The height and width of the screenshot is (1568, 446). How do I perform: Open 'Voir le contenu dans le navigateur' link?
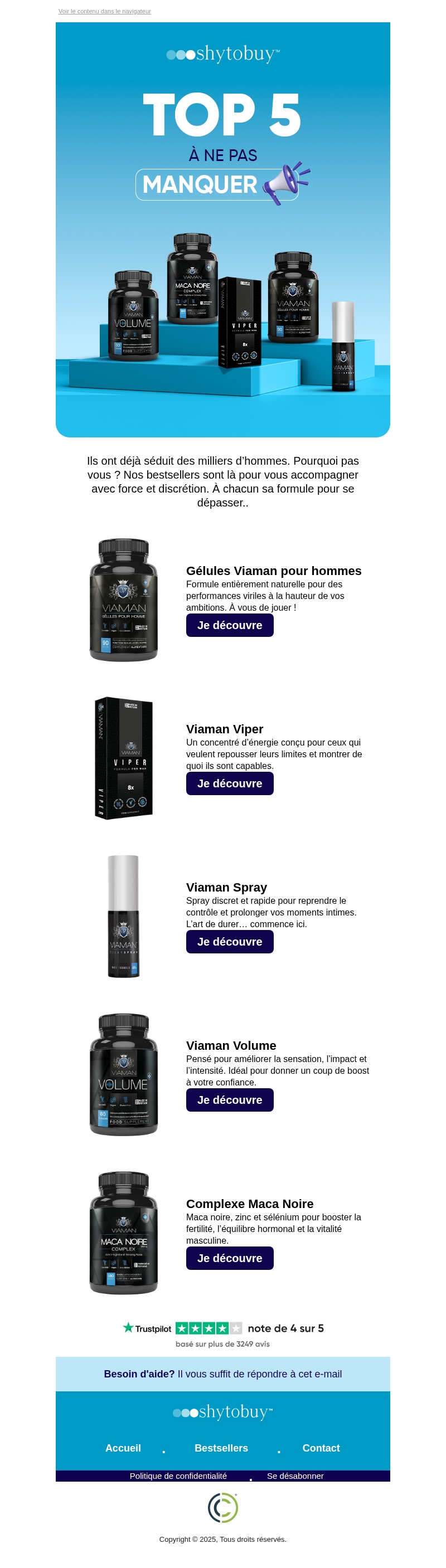coord(104,11)
